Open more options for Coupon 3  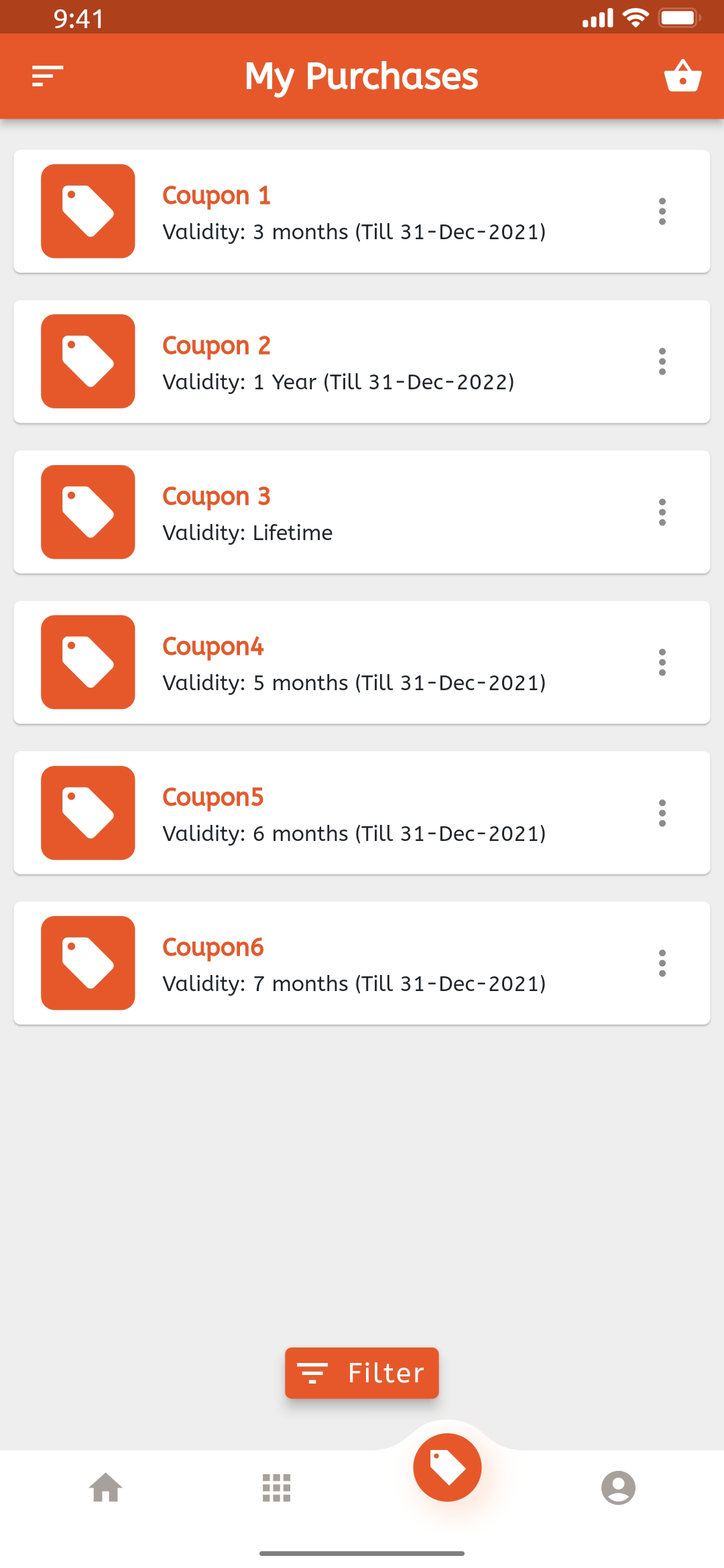click(662, 513)
